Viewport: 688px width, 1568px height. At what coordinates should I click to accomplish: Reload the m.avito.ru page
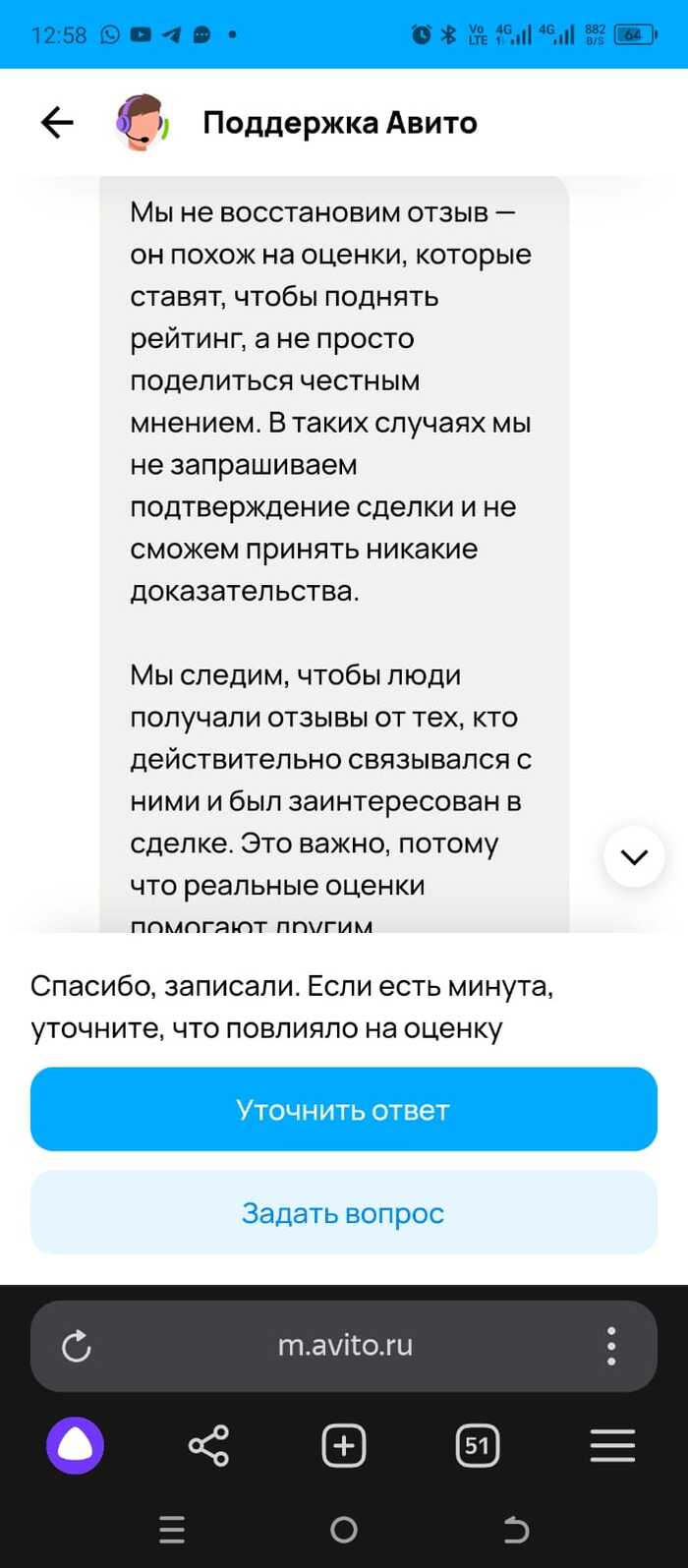point(76,1346)
